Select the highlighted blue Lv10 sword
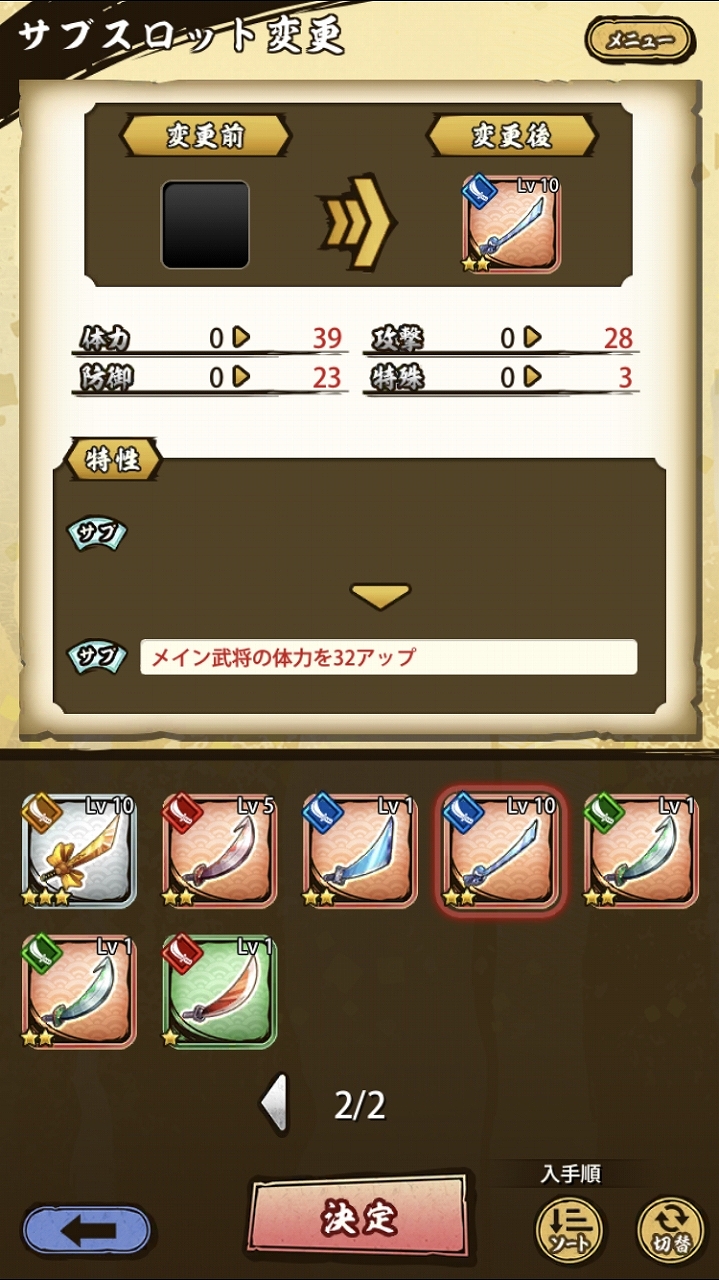This screenshot has height=1280, width=719. click(x=500, y=850)
